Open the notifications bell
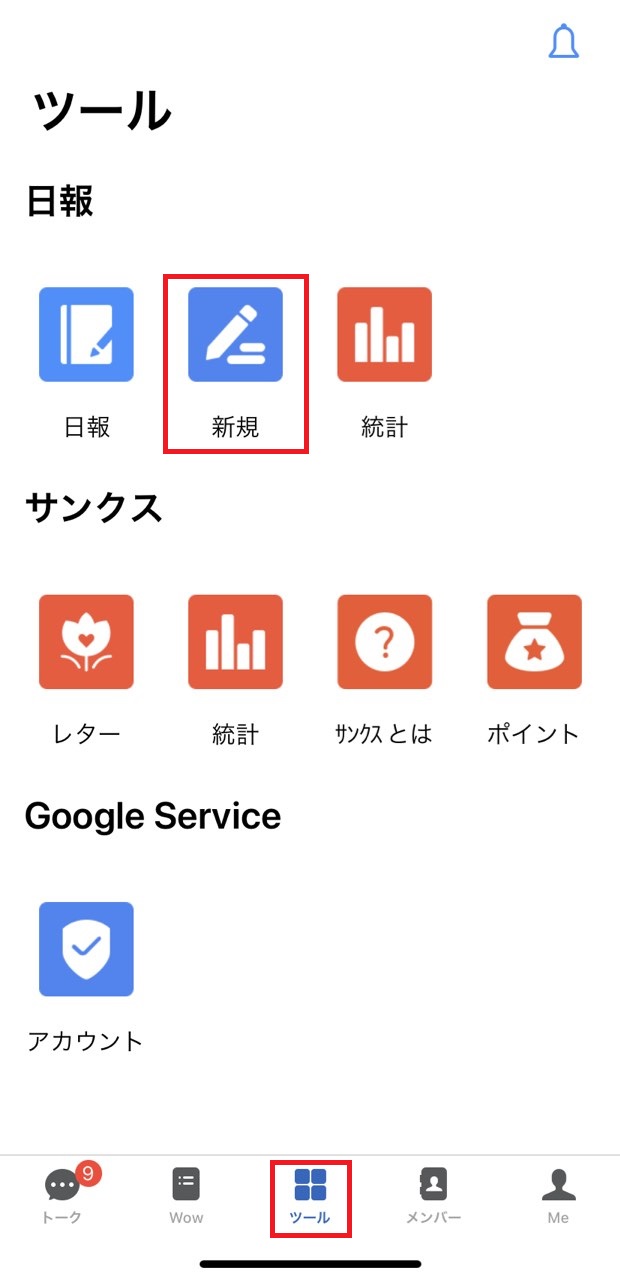This screenshot has height=1280, width=620. click(564, 42)
